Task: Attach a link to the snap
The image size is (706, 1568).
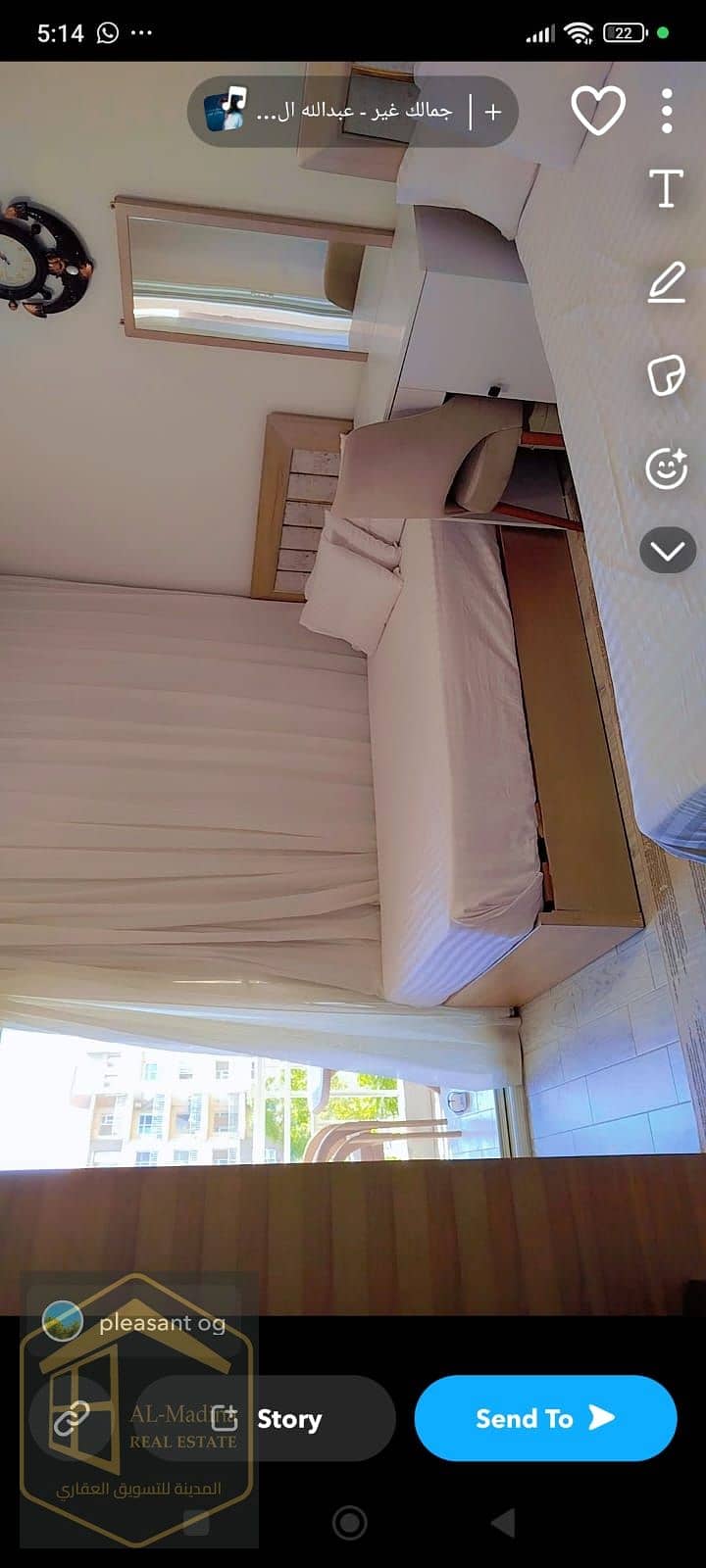Action: coord(73,1418)
